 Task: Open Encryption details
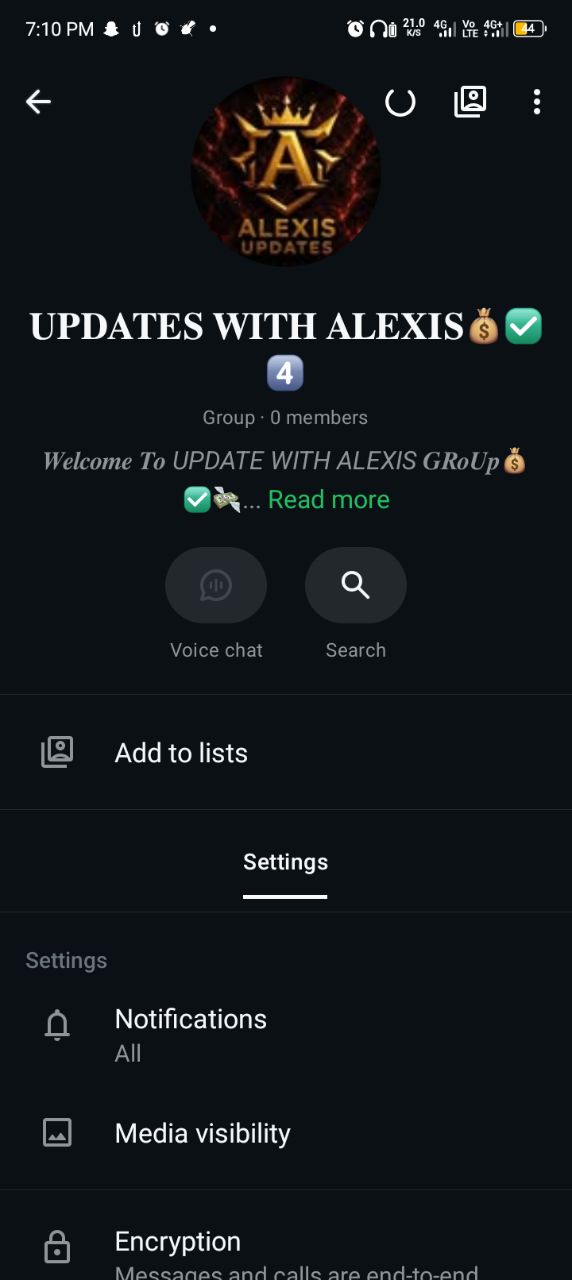[x=286, y=1245]
